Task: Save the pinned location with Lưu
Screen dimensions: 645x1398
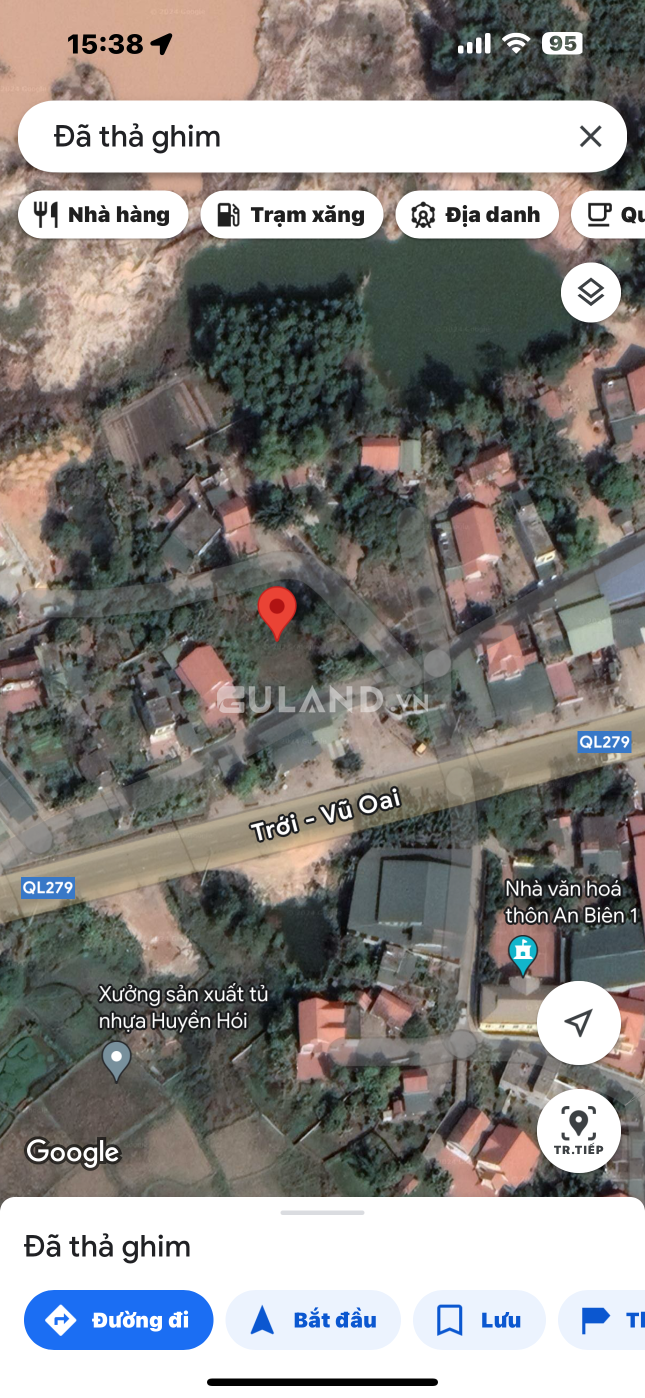Action: coord(479,1320)
